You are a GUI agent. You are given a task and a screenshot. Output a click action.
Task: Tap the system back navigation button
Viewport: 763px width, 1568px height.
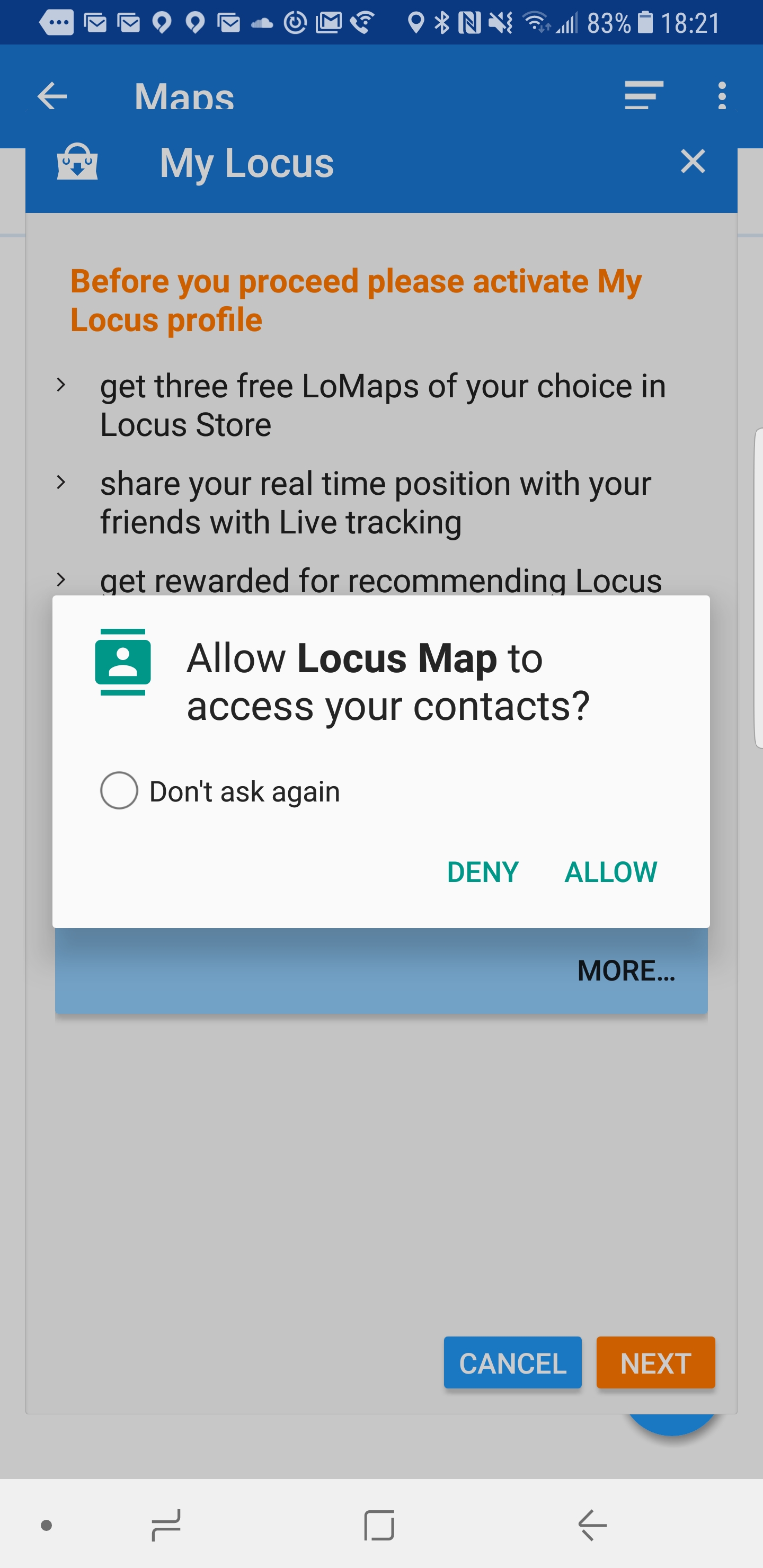point(592,1525)
